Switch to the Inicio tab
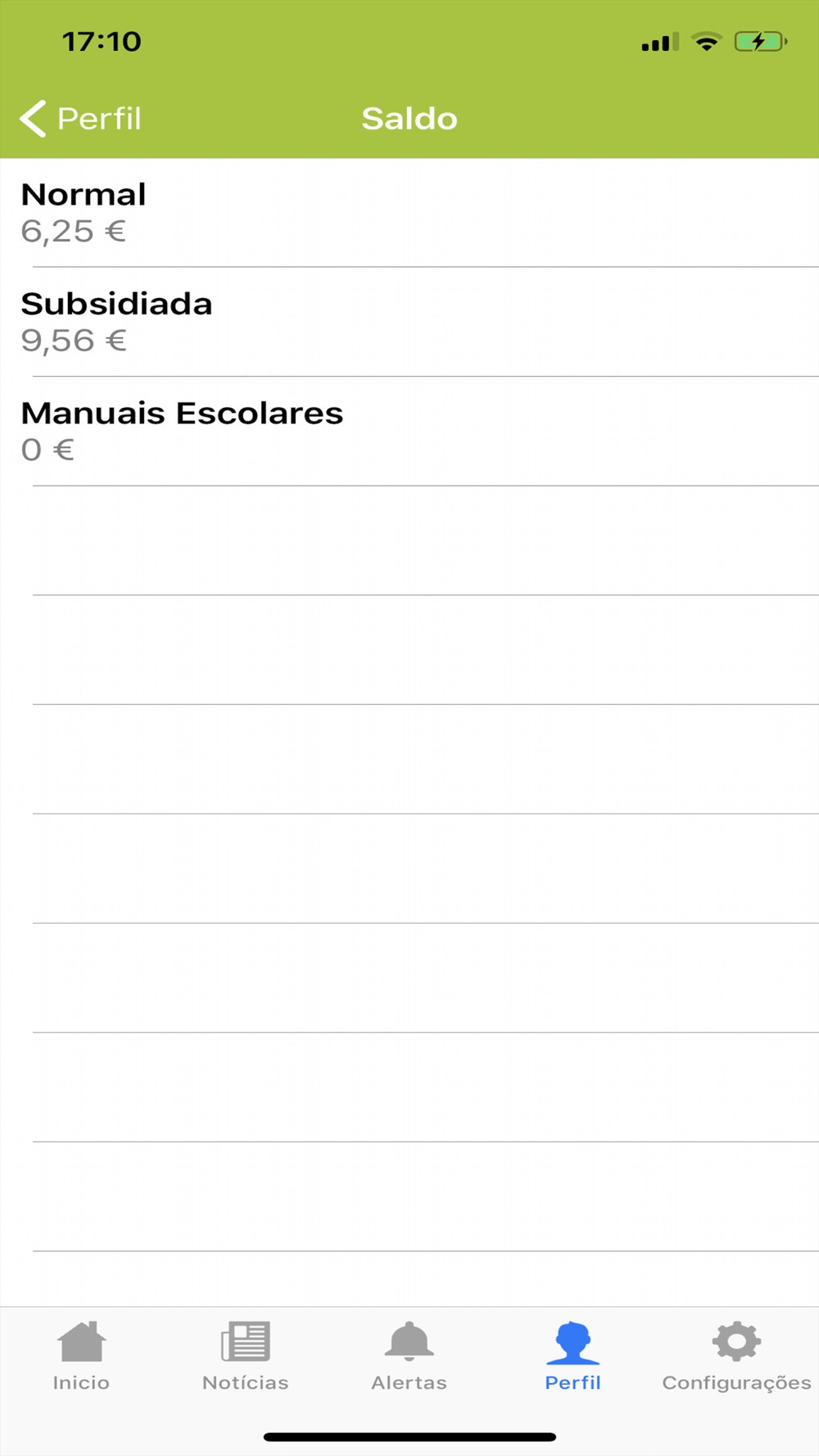This screenshot has width=819, height=1456. pyautogui.click(x=81, y=1356)
